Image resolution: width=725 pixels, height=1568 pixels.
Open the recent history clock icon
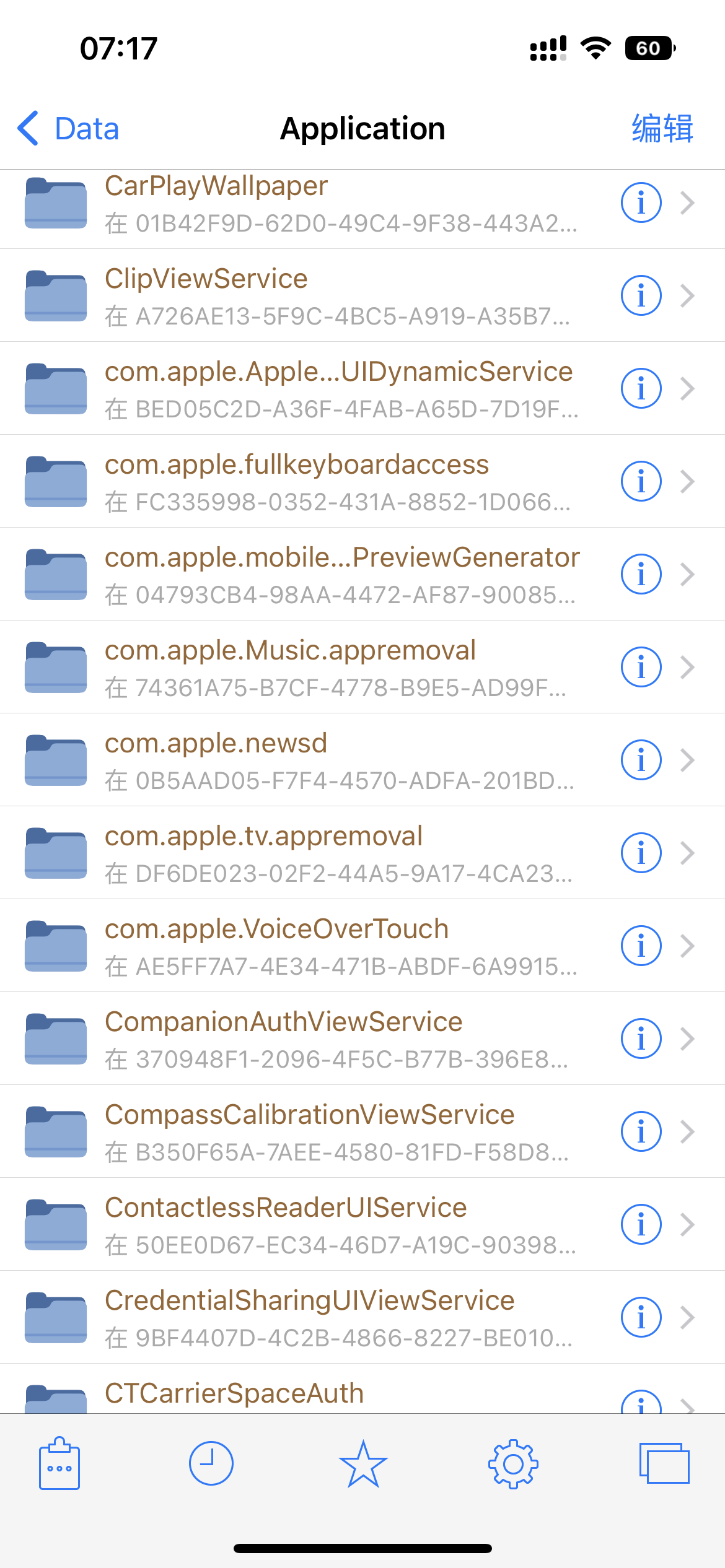pos(211,1464)
